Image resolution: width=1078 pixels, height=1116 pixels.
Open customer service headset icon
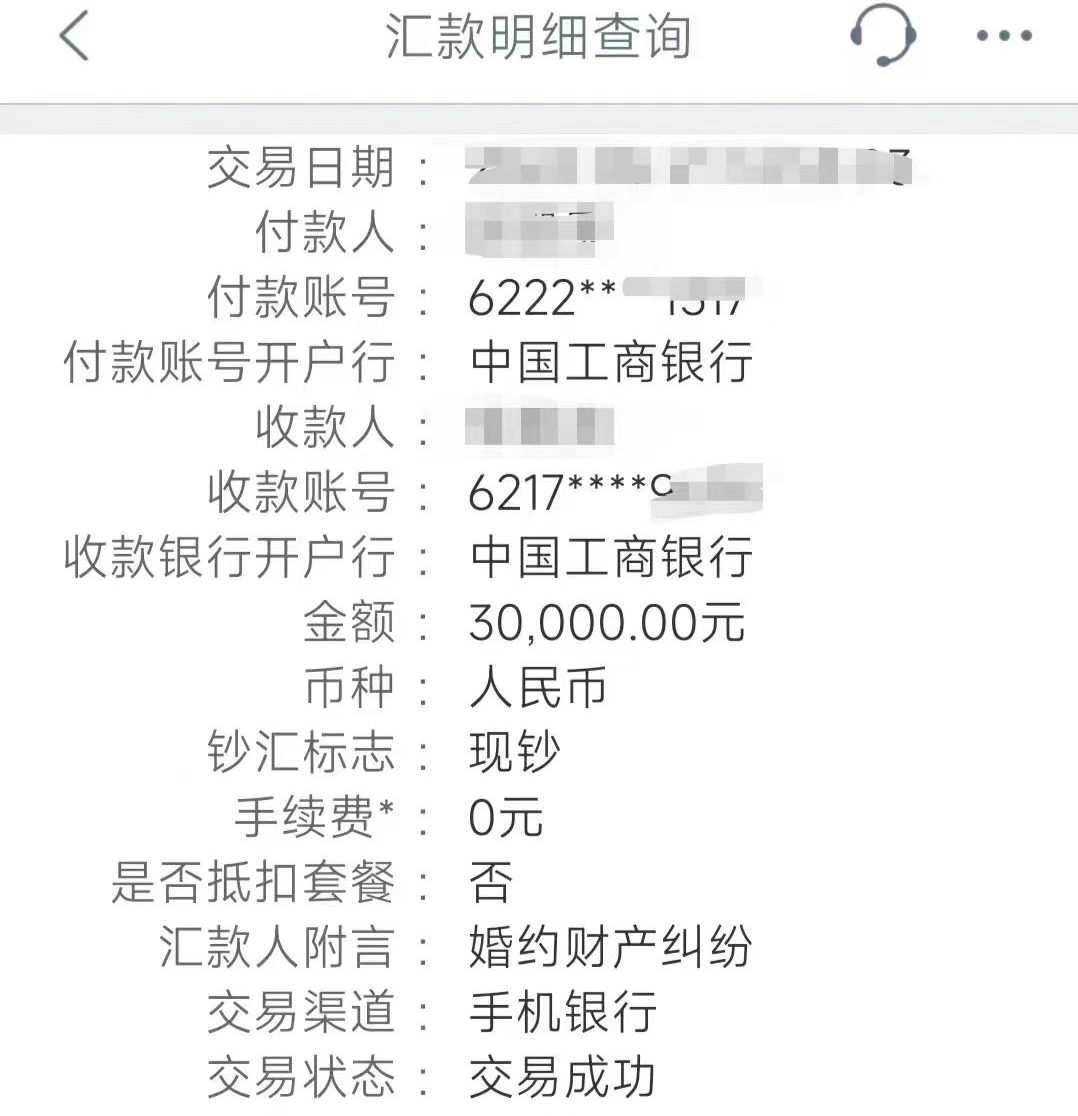click(882, 36)
